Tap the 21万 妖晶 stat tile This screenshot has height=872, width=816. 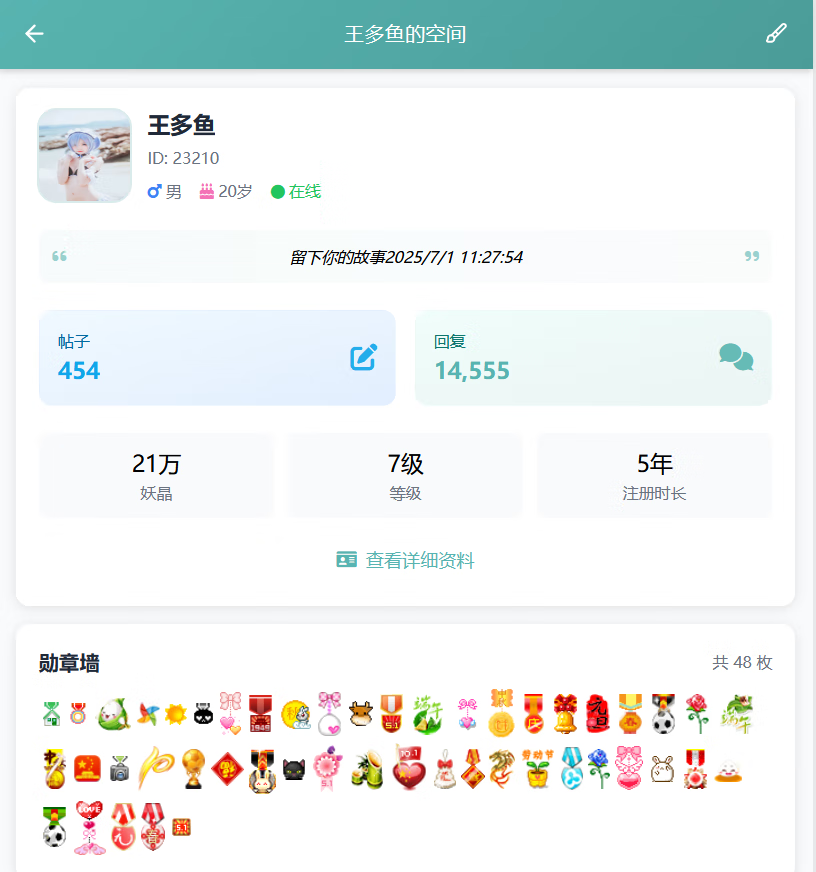(x=156, y=476)
